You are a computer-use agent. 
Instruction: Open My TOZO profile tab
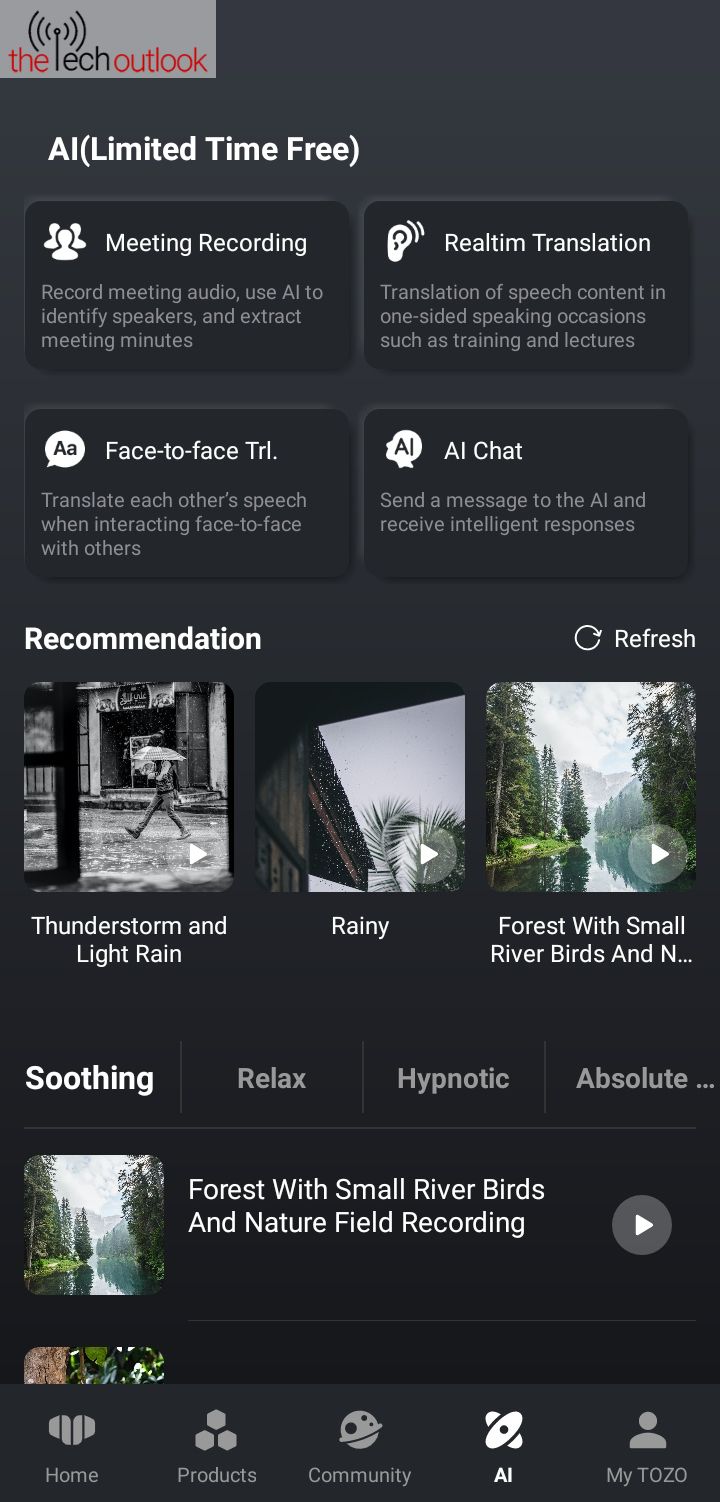647,1445
